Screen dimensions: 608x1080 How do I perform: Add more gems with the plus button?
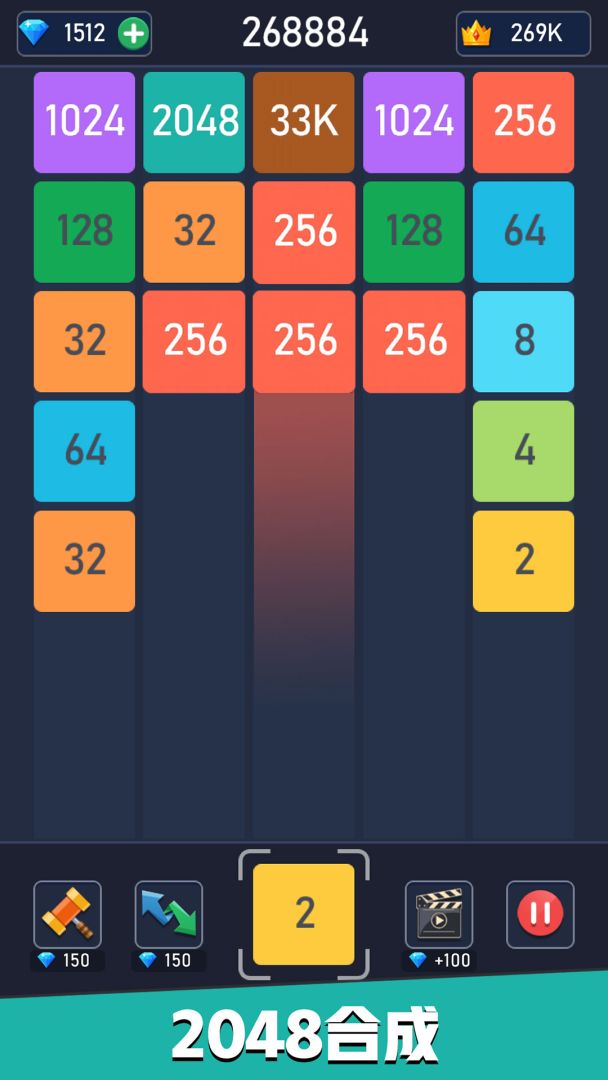[133, 34]
